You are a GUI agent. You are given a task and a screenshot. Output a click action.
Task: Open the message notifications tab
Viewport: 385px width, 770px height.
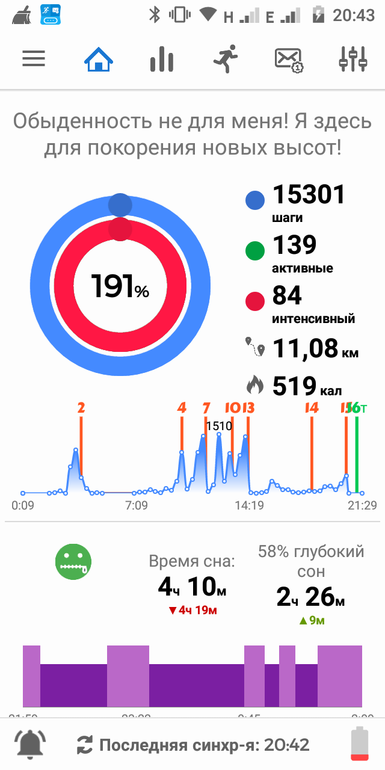coord(289,60)
